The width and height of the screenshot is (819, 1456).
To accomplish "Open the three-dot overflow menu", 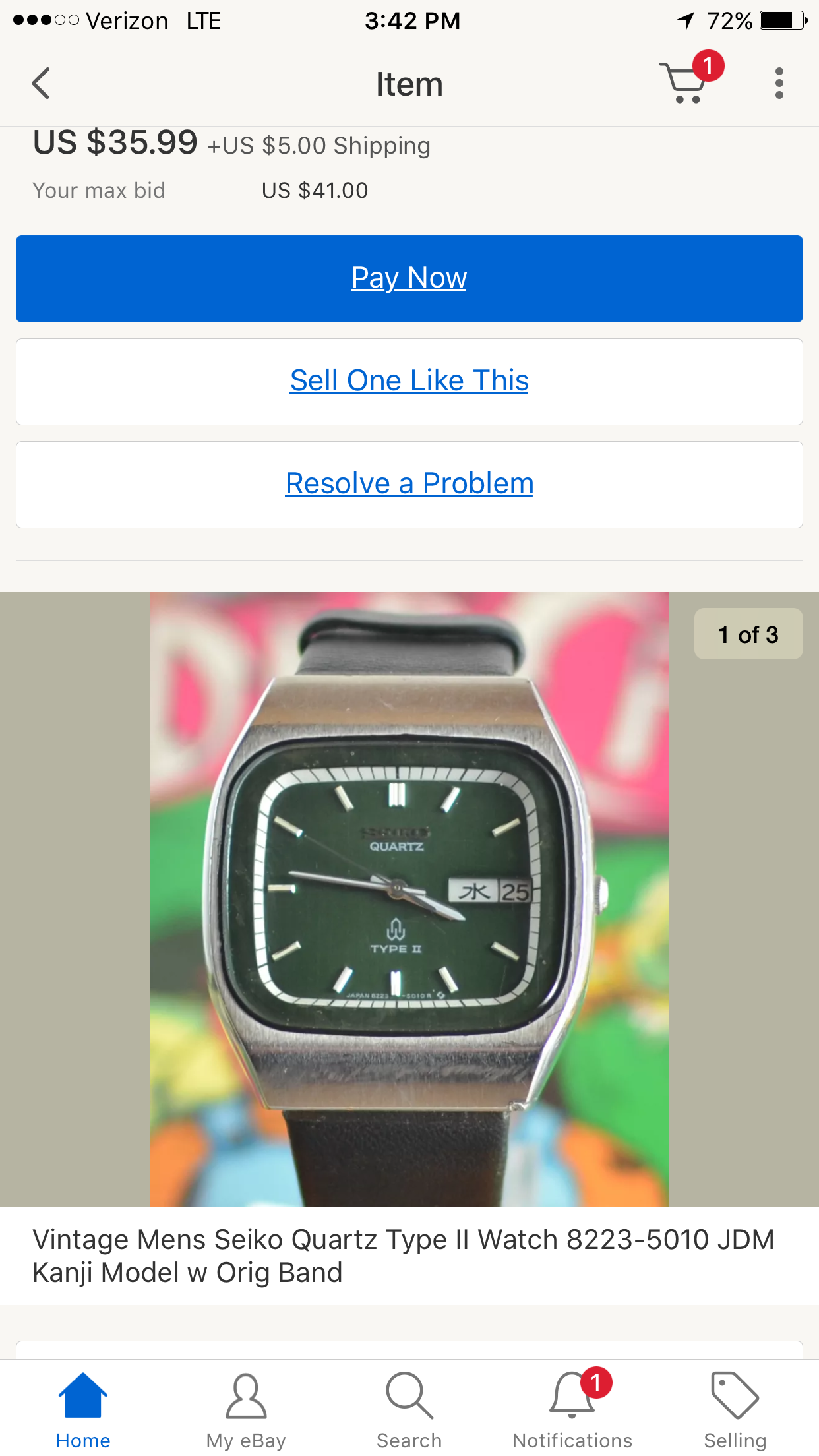I will click(779, 84).
